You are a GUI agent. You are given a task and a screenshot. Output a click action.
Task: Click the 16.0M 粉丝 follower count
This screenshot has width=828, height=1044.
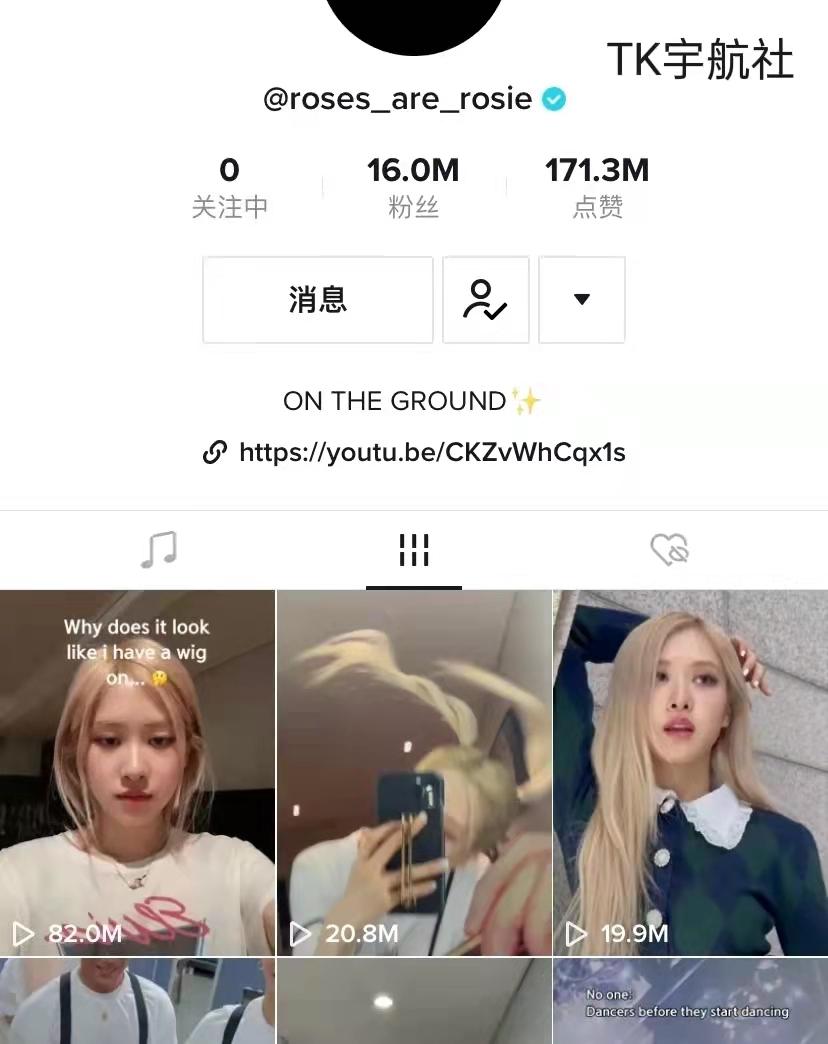coord(413,185)
